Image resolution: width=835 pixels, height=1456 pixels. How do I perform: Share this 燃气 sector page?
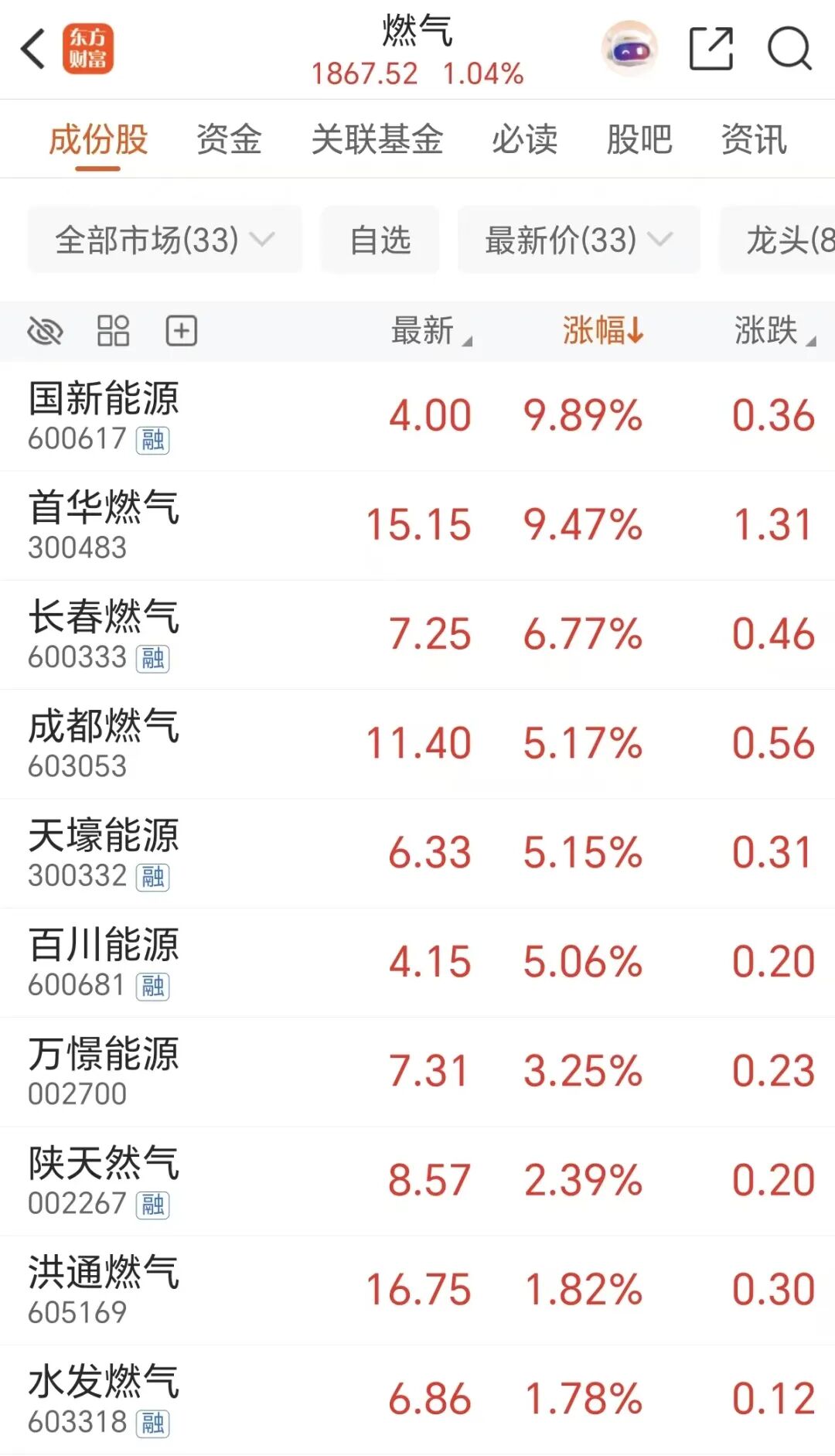click(x=711, y=49)
